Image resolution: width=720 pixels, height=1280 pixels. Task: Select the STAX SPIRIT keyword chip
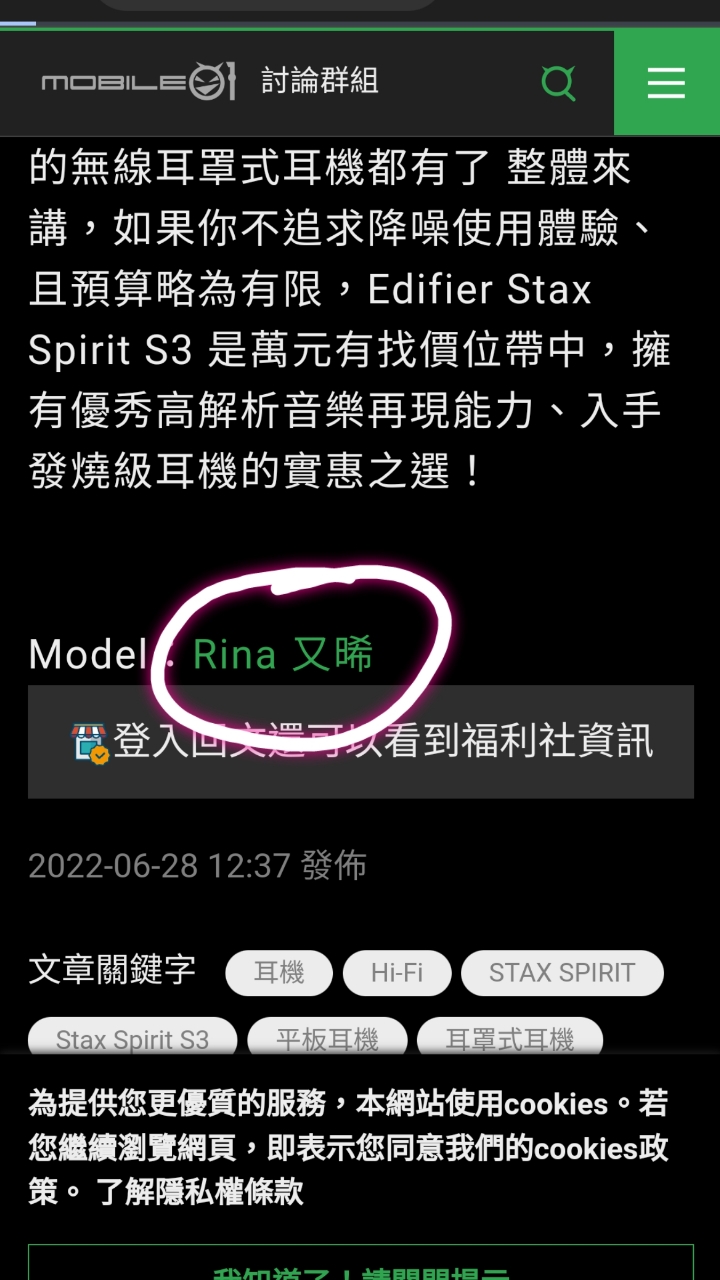point(562,973)
